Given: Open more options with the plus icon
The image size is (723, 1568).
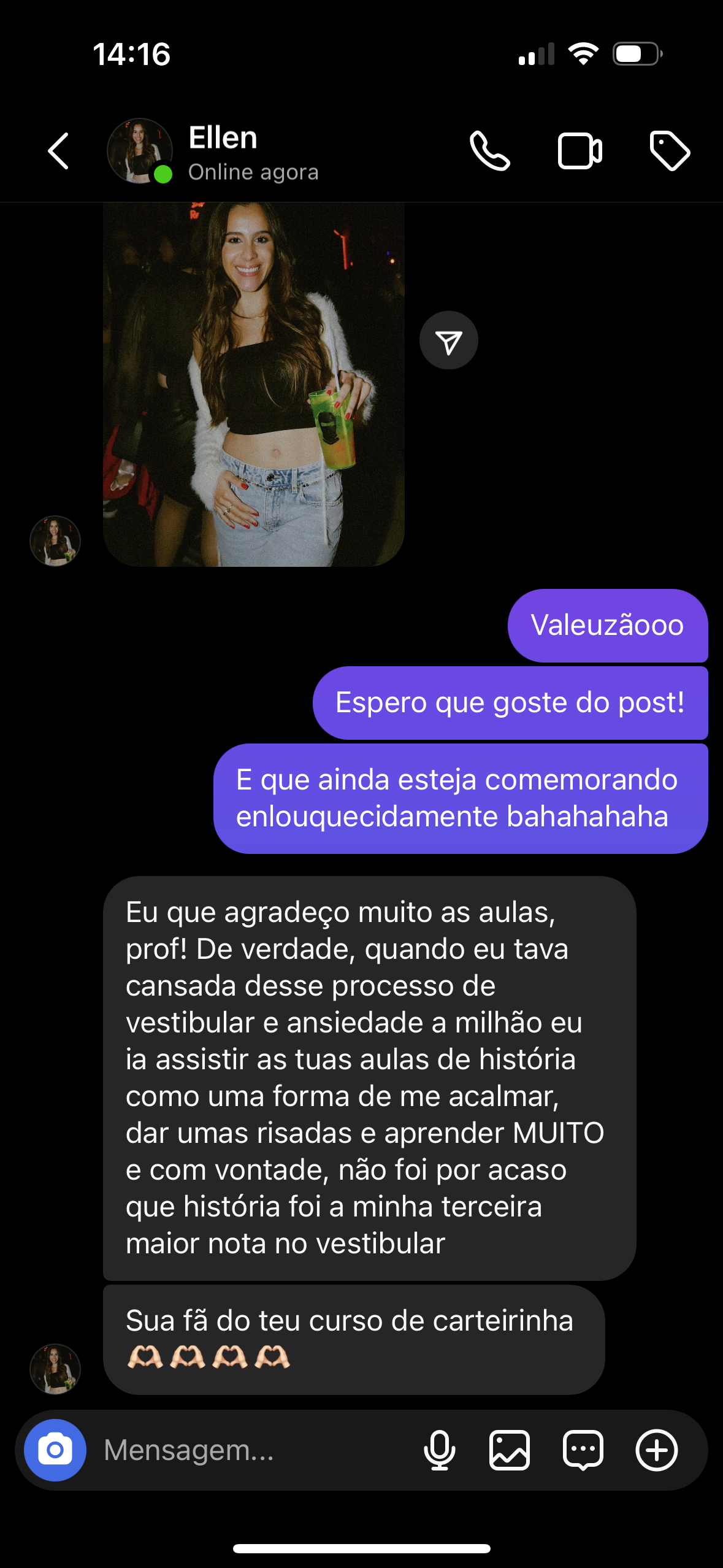Looking at the screenshot, I should pyautogui.click(x=657, y=1450).
